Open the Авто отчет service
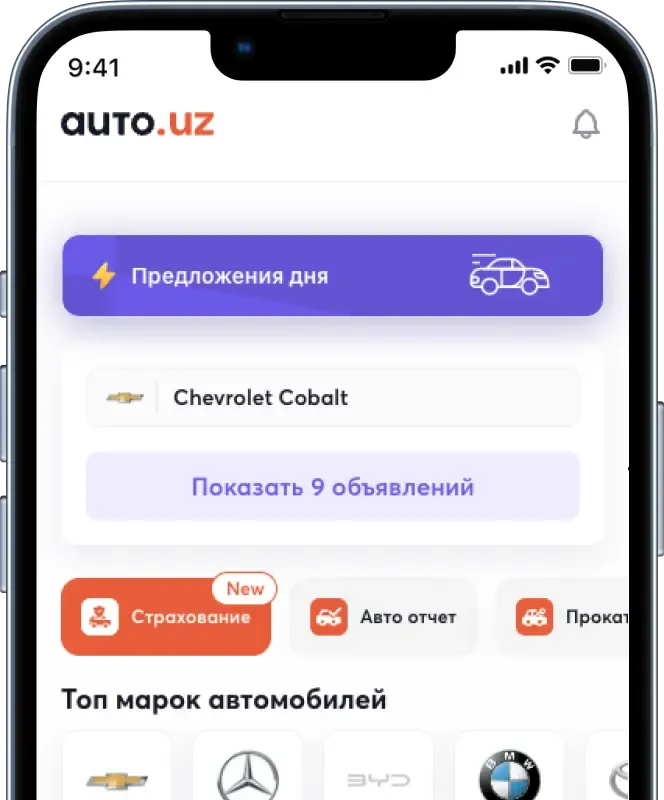Image resolution: width=664 pixels, height=800 pixels. (x=383, y=617)
